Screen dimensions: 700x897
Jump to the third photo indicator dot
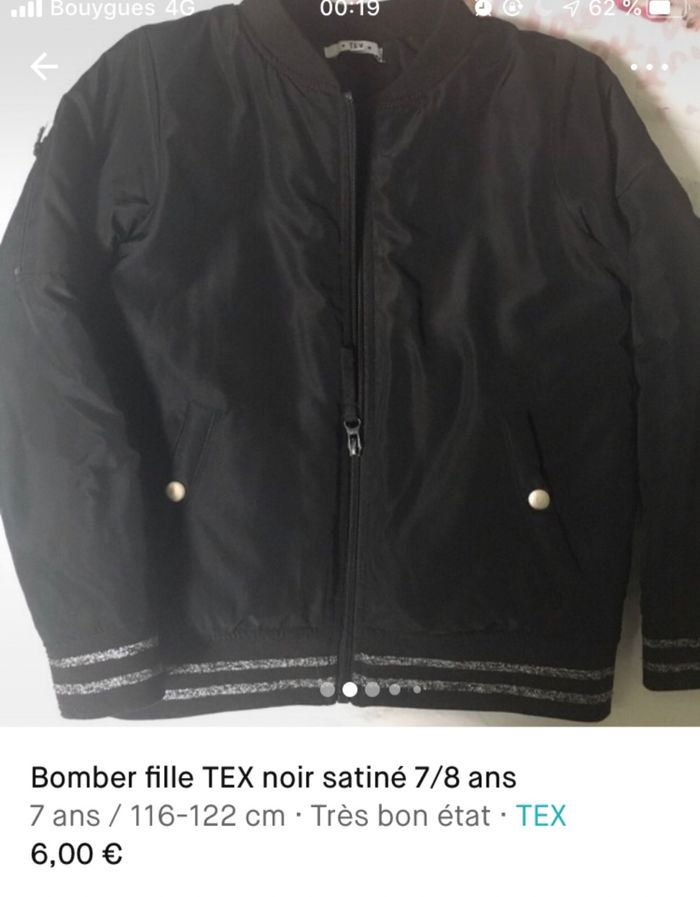[x=373, y=688]
